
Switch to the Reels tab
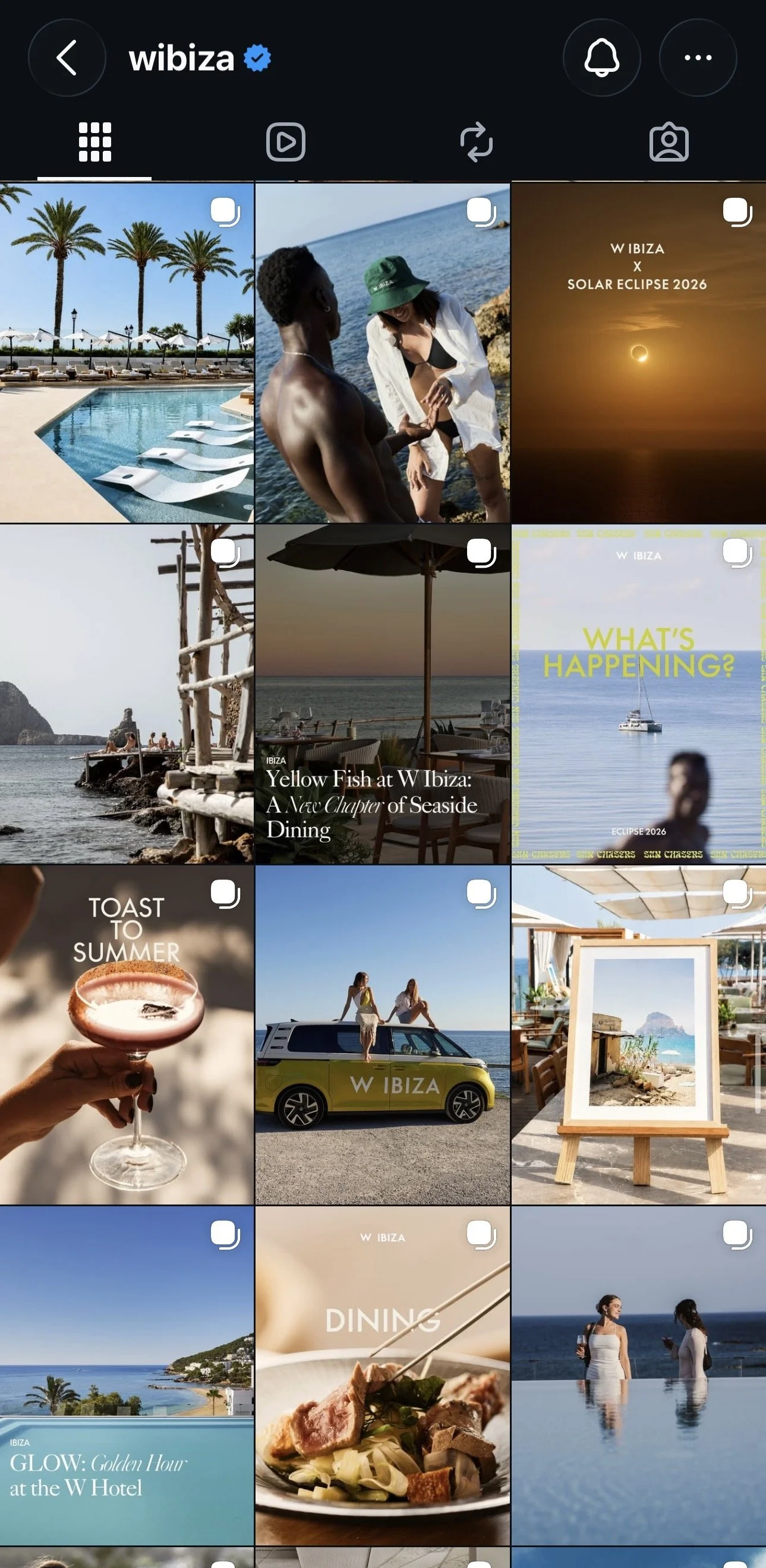tap(286, 143)
